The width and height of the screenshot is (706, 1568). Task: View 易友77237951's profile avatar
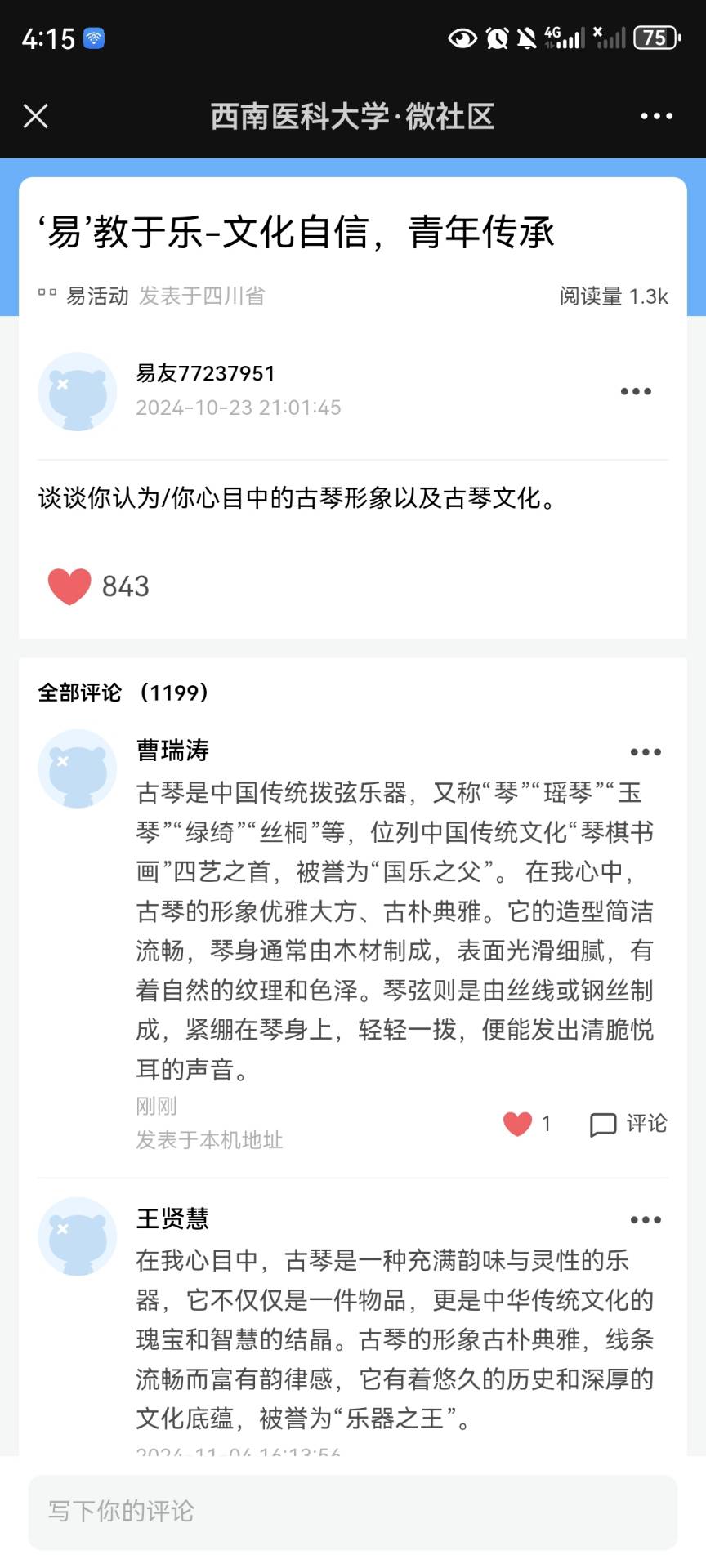(x=78, y=391)
